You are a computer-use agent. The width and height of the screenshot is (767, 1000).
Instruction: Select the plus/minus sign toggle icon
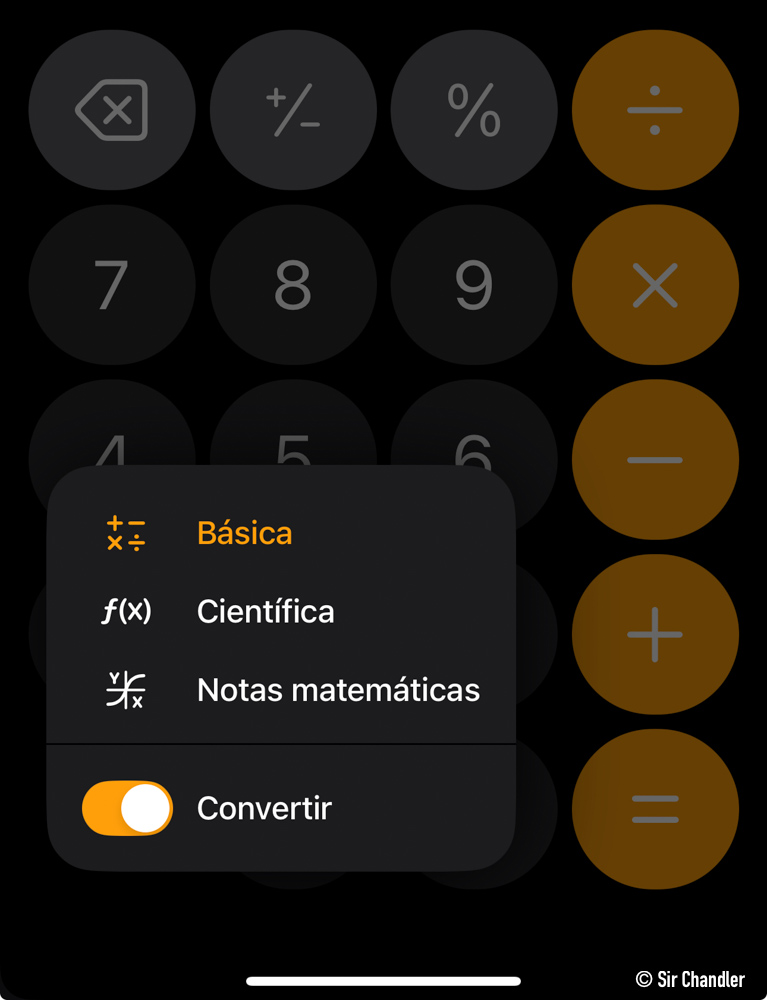(x=293, y=109)
